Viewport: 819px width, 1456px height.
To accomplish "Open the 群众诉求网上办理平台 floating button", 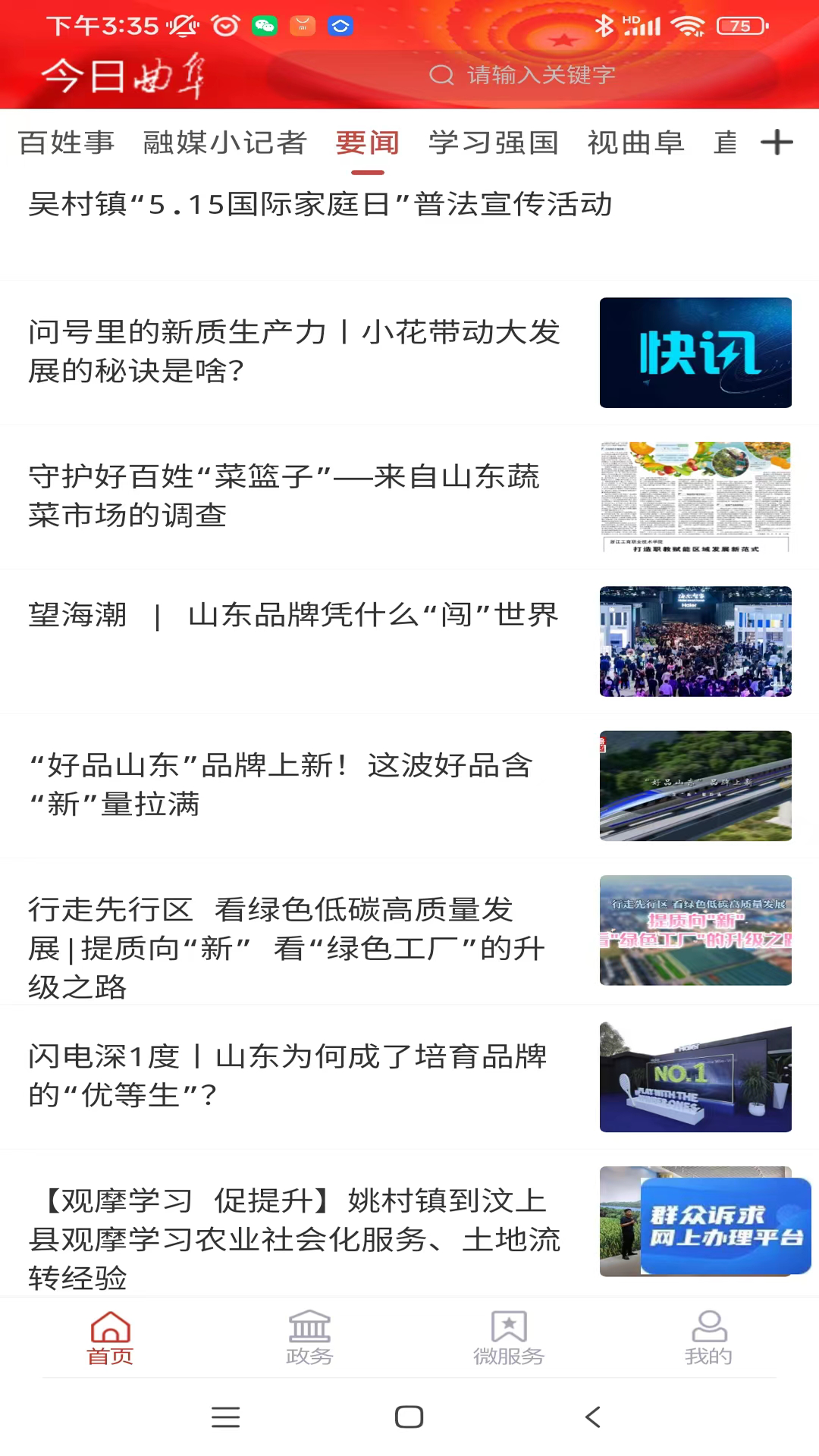I will pyautogui.click(x=726, y=1226).
